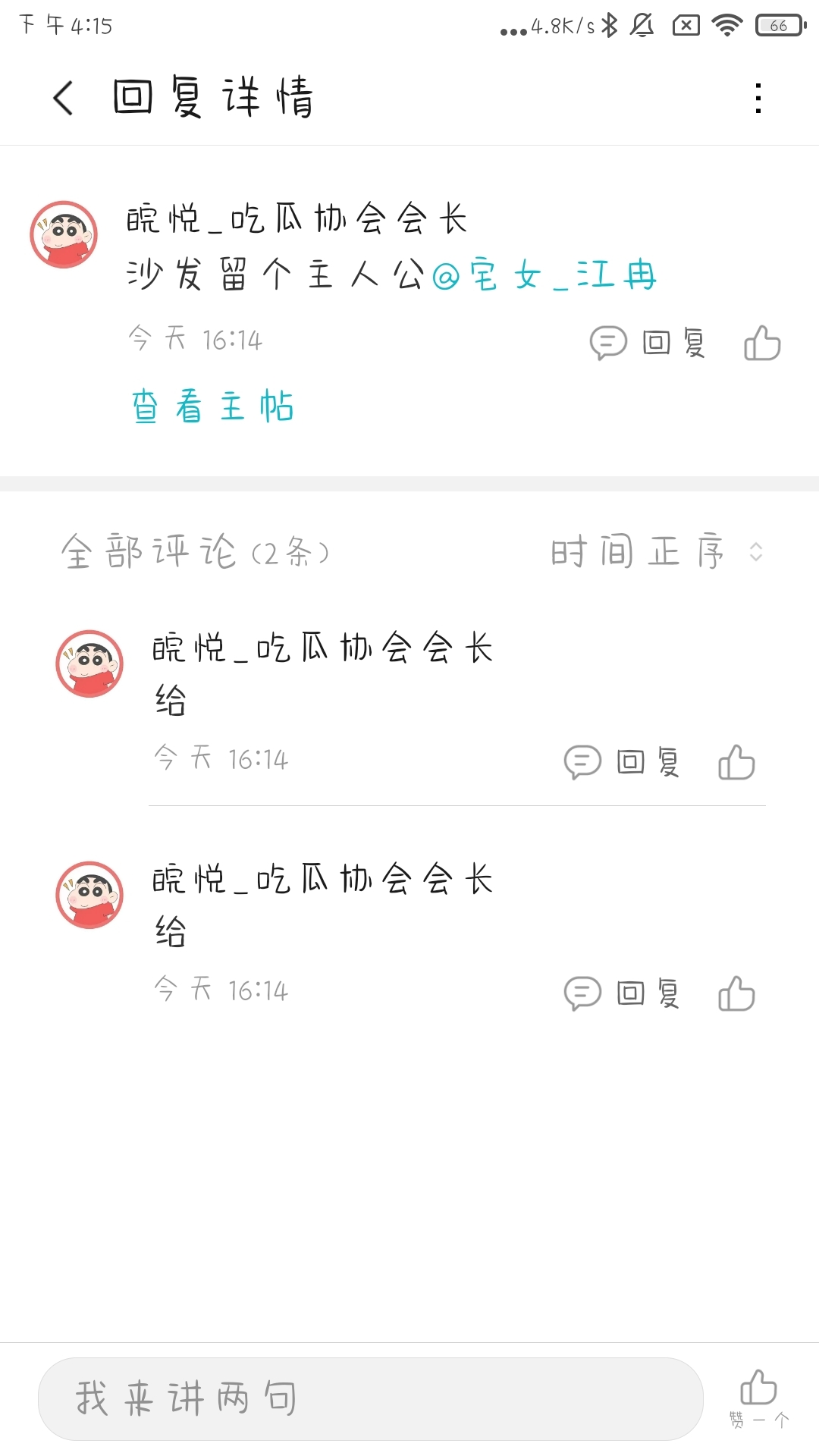819x1456 pixels.
Task: Reply to the second 给 comment
Action: point(623,993)
